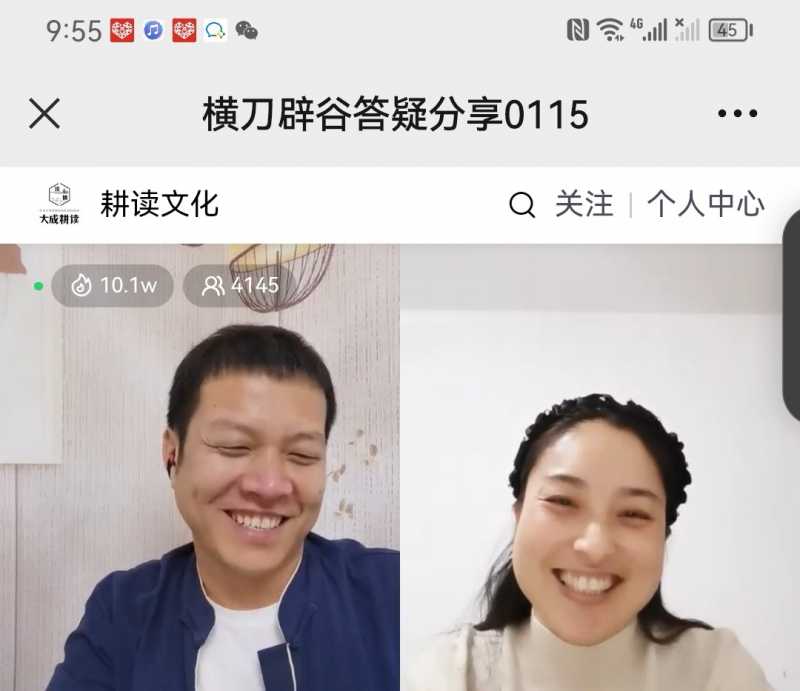Open 个人中心 personal center

(x=705, y=204)
